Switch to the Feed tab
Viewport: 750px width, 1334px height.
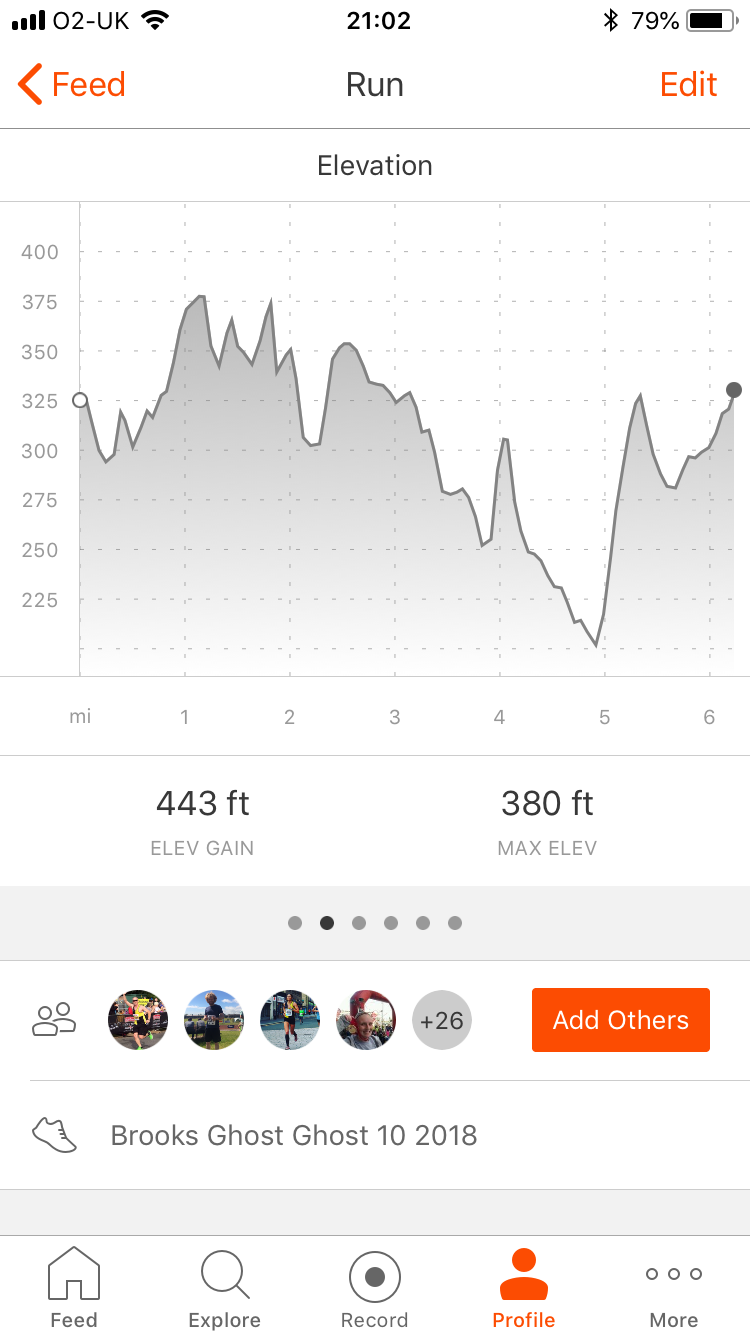coord(74,1287)
